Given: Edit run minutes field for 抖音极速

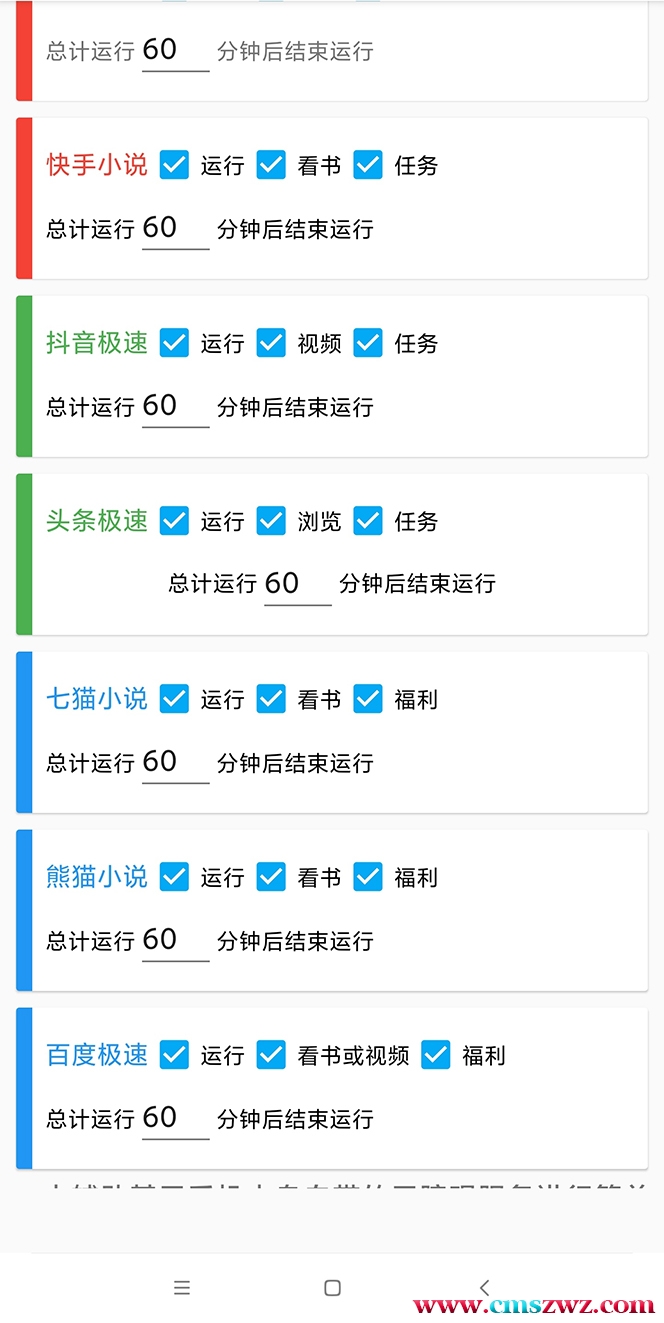Looking at the screenshot, I should coord(175,407).
